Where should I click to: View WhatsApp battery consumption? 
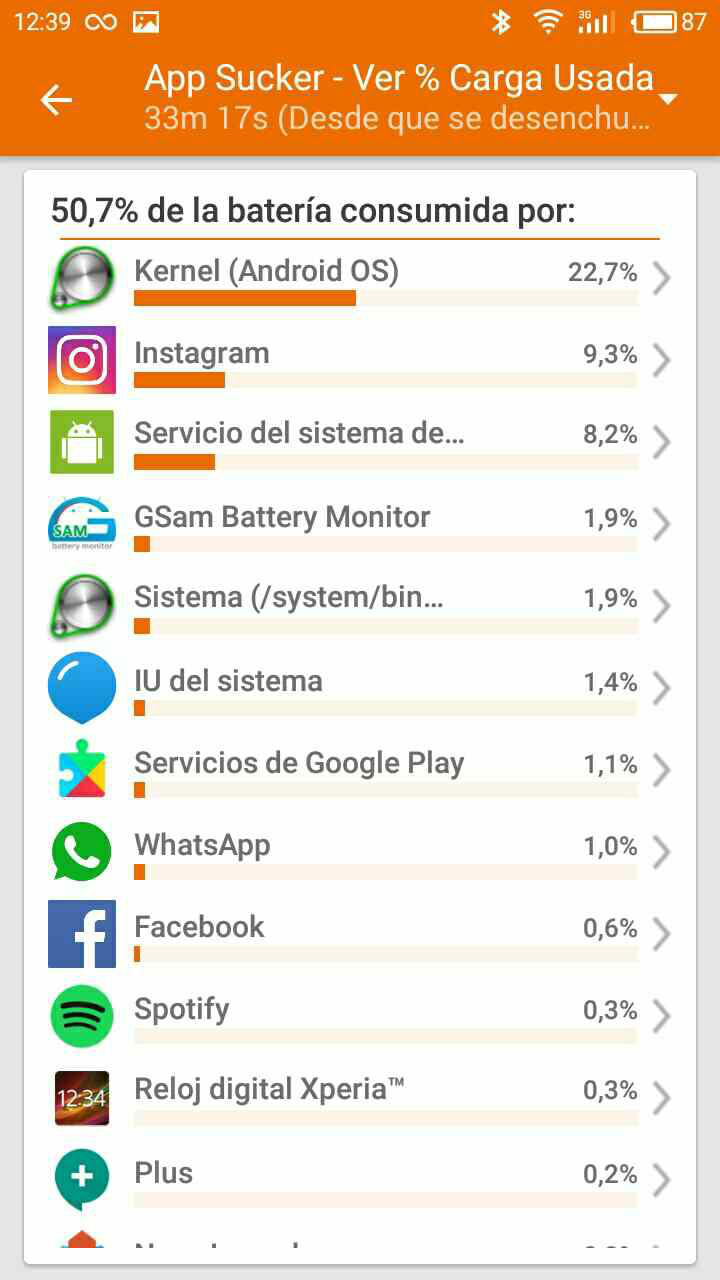360,852
